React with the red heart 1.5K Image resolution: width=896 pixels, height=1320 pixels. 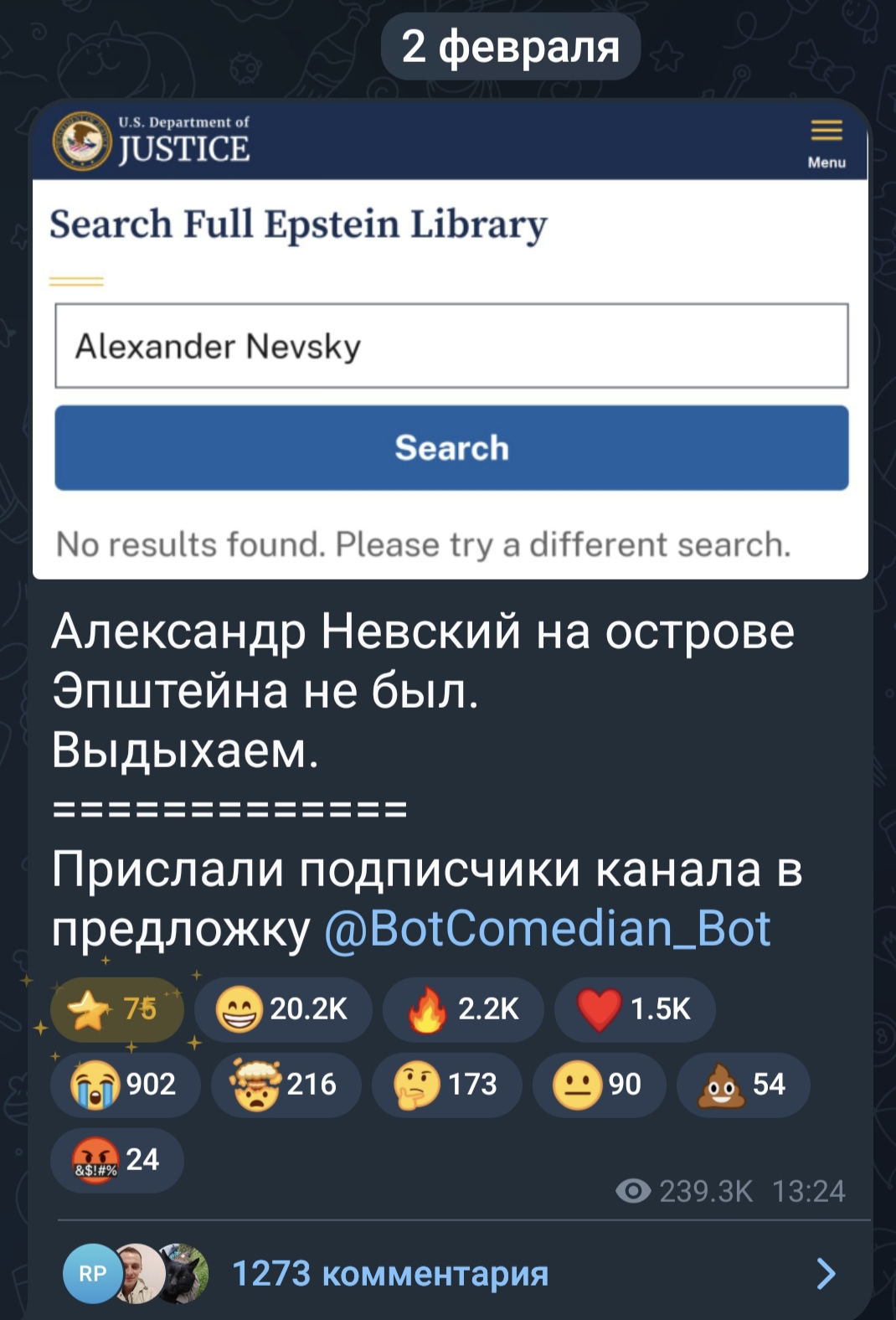point(634,1009)
